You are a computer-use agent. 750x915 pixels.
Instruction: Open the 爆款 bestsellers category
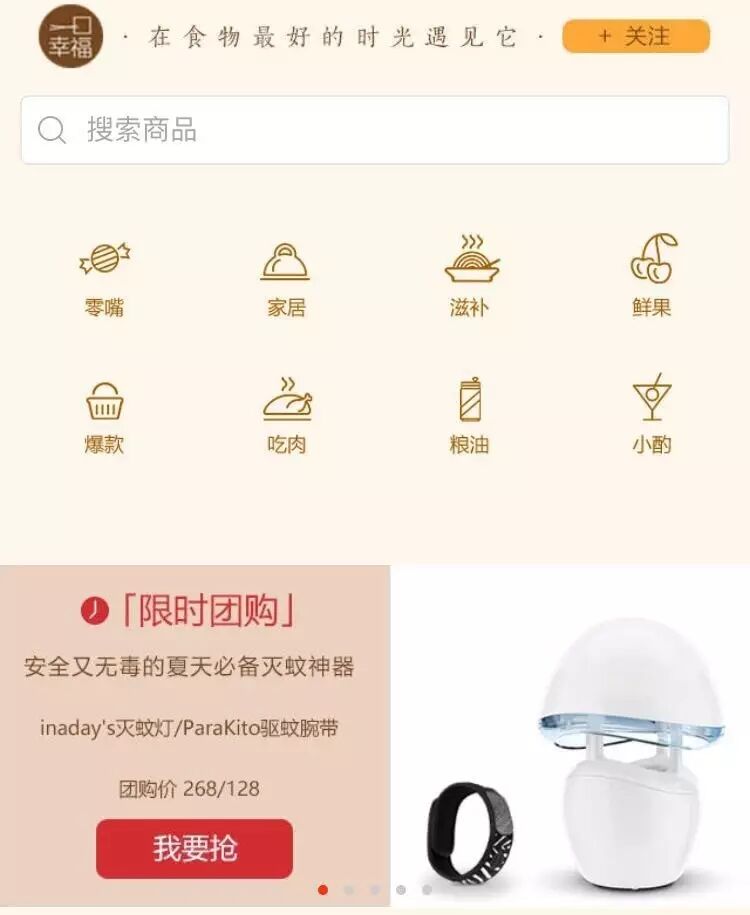pyautogui.click(x=104, y=415)
